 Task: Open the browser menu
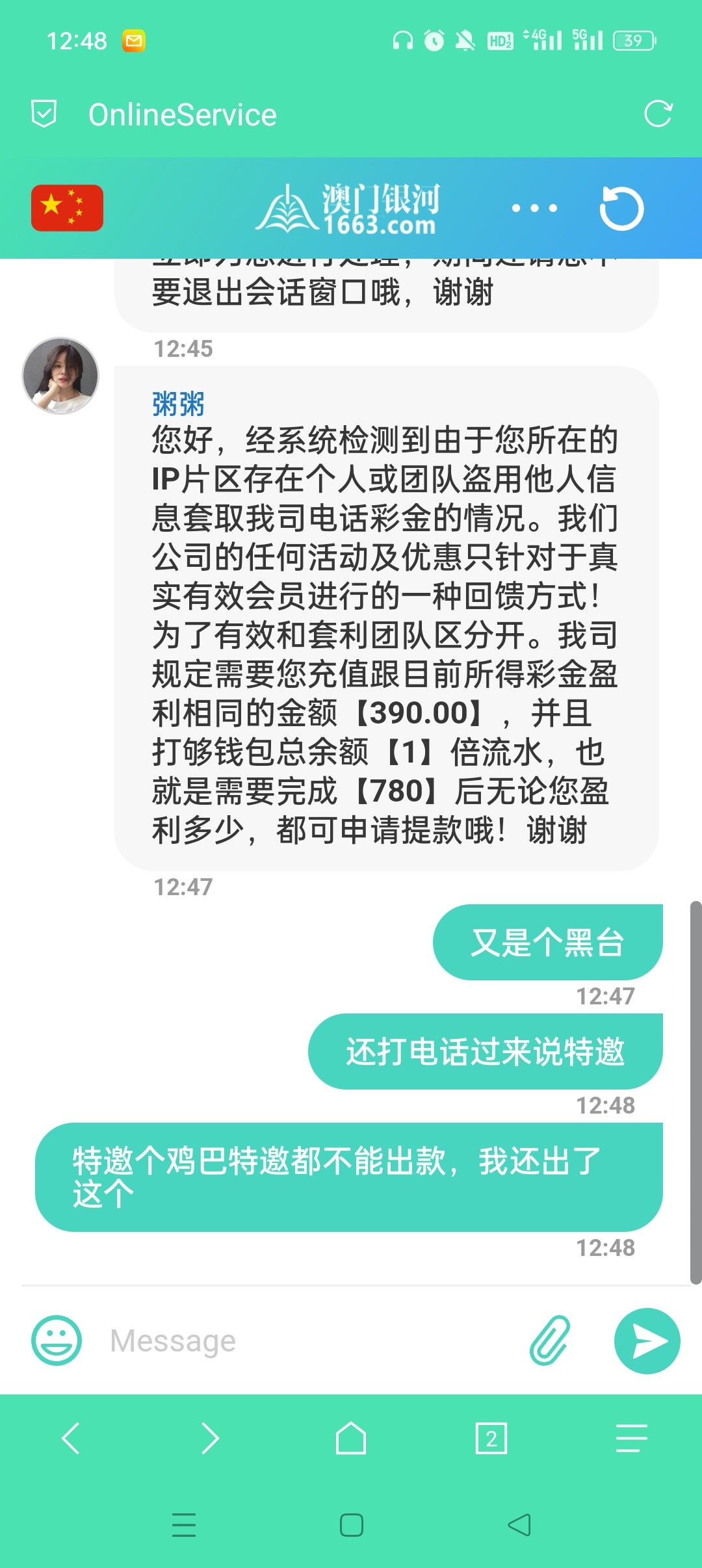[631, 1438]
